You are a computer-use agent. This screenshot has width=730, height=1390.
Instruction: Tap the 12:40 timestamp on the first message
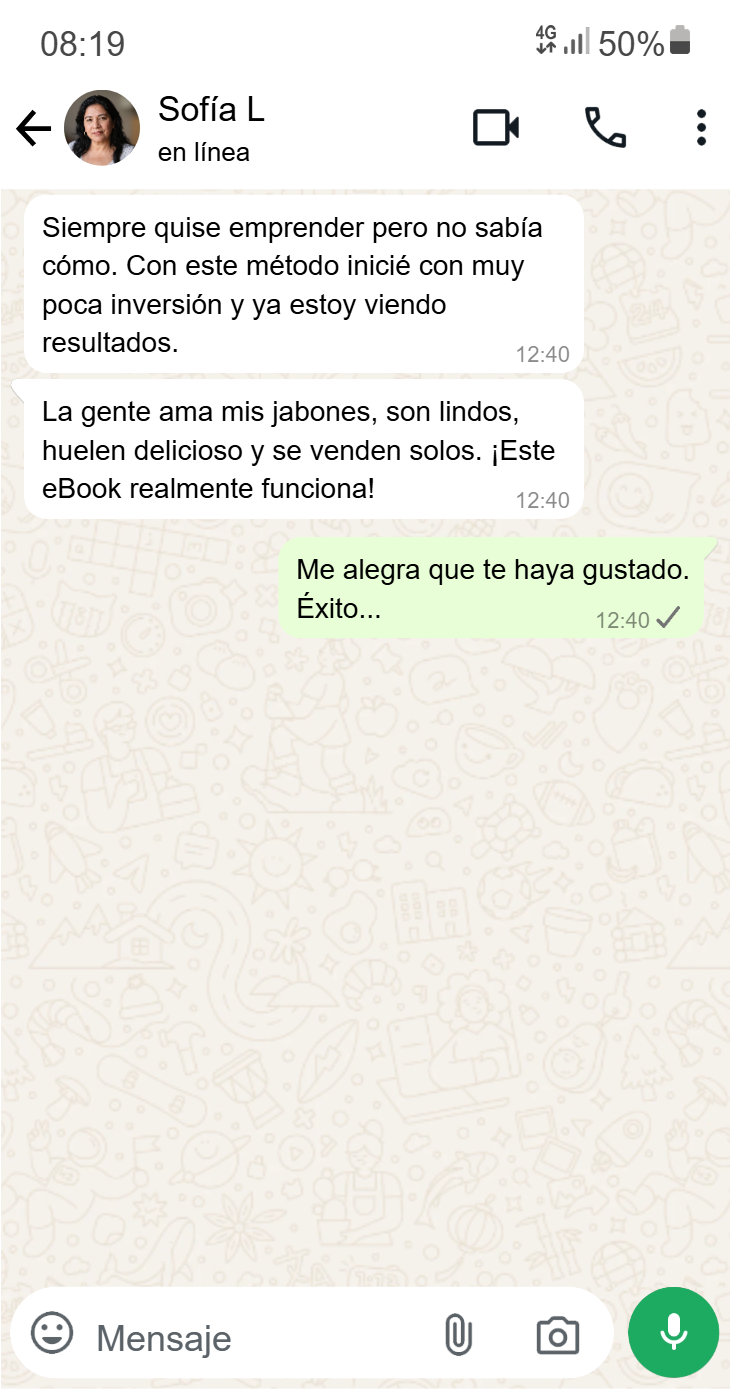tap(545, 354)
